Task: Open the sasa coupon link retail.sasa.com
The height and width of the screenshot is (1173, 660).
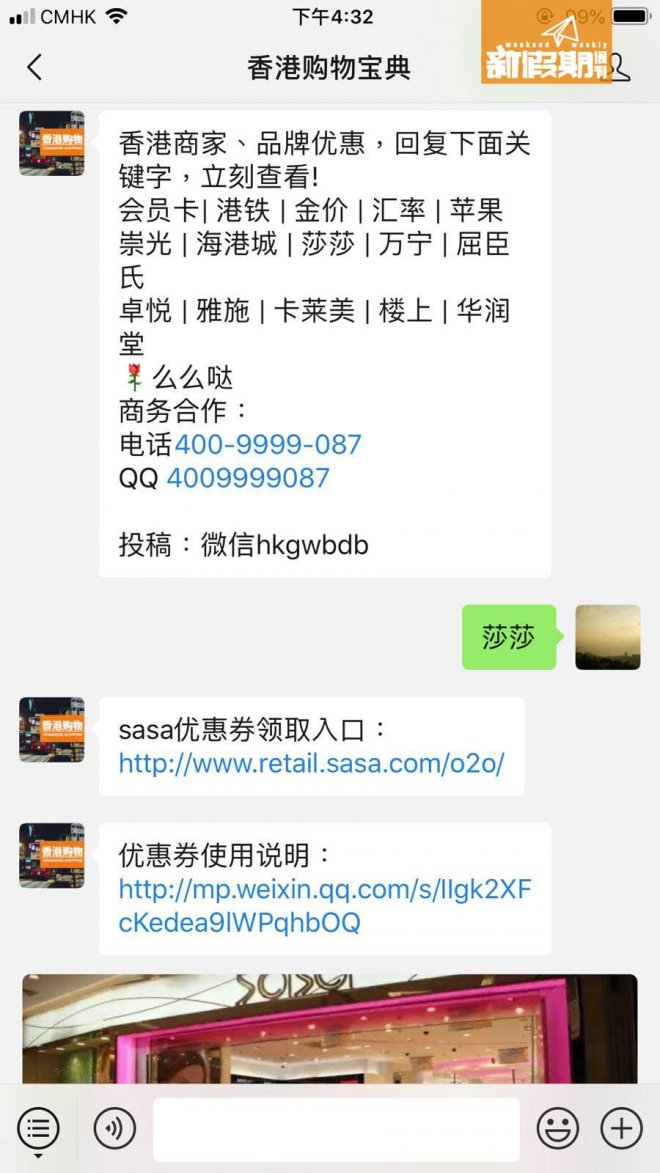Action: 311,764
